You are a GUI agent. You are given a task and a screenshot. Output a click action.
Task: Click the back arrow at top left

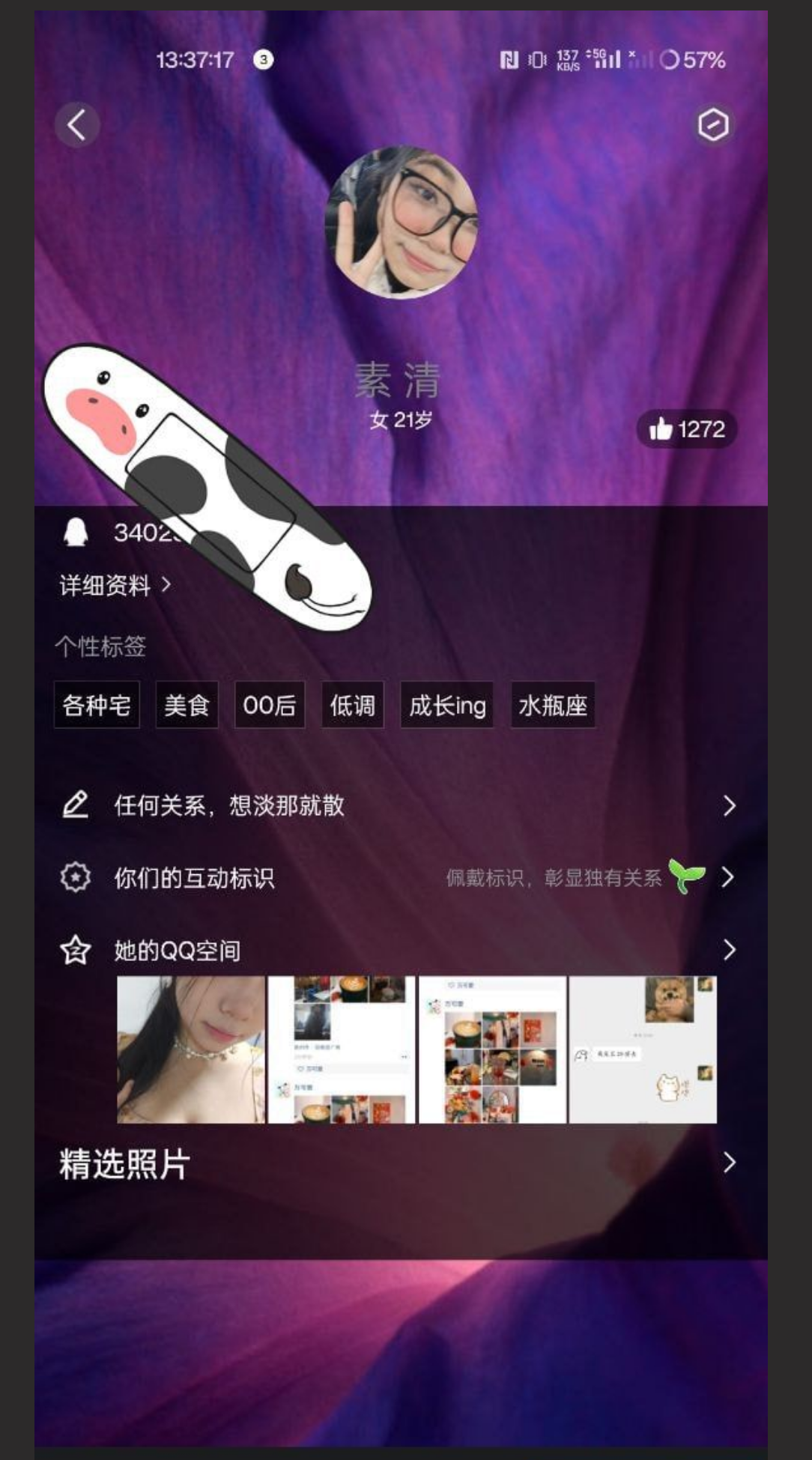coord(77,124)
